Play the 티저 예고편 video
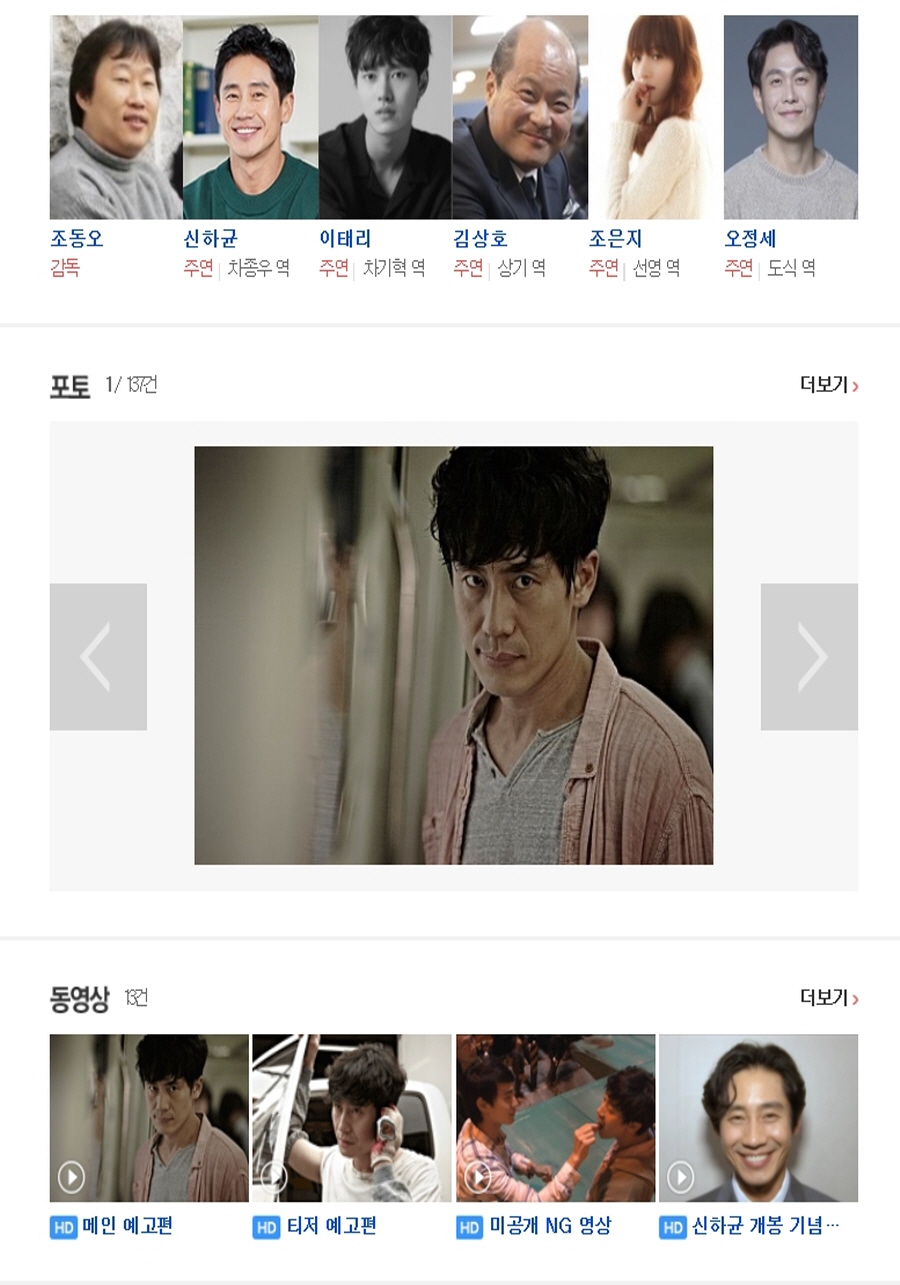The width and height of the screenshot is (900, 1285). coord(352,1118)
